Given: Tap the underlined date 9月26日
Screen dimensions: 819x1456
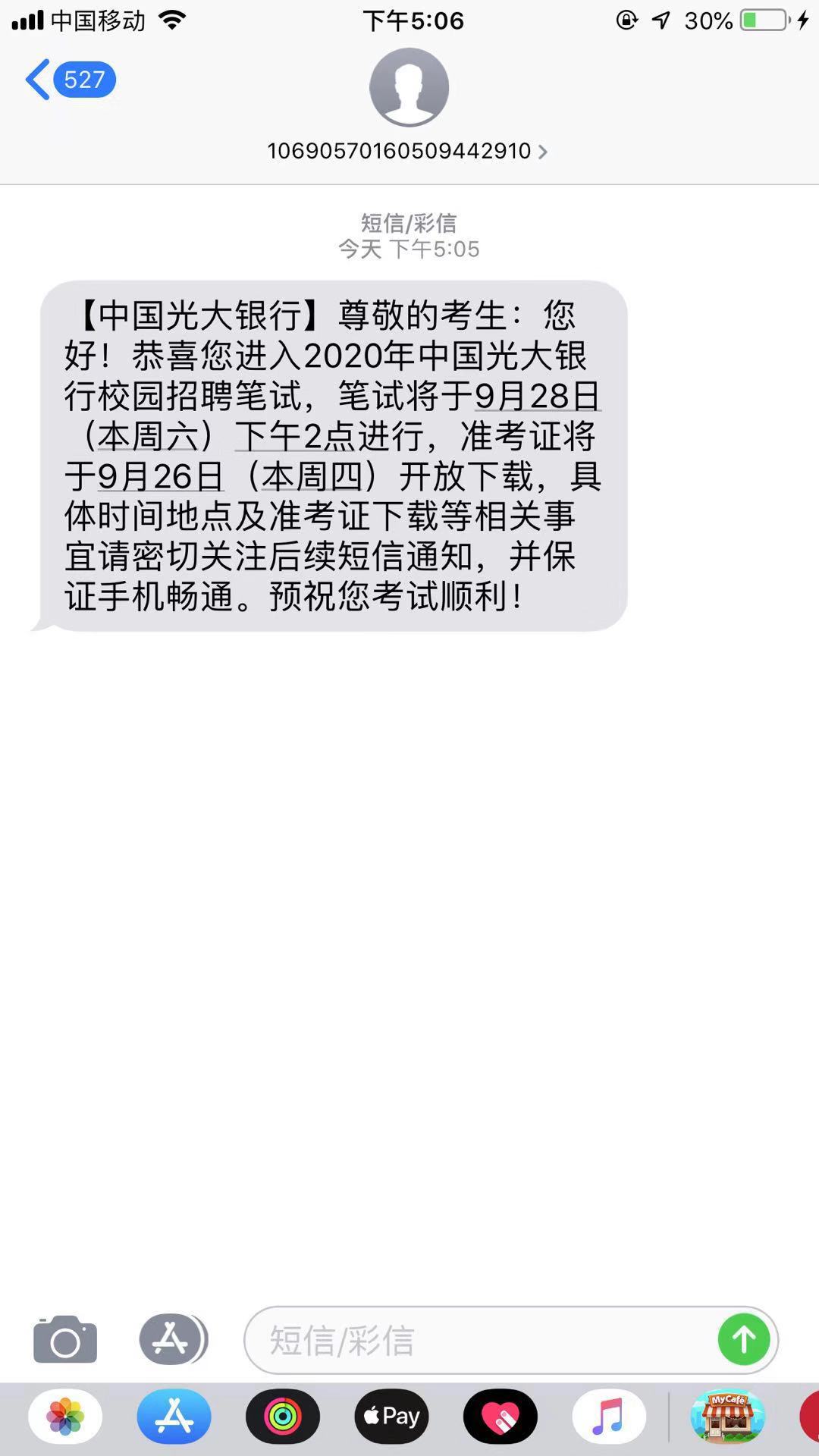Looking at the screenshot, I should click(160, 476).
